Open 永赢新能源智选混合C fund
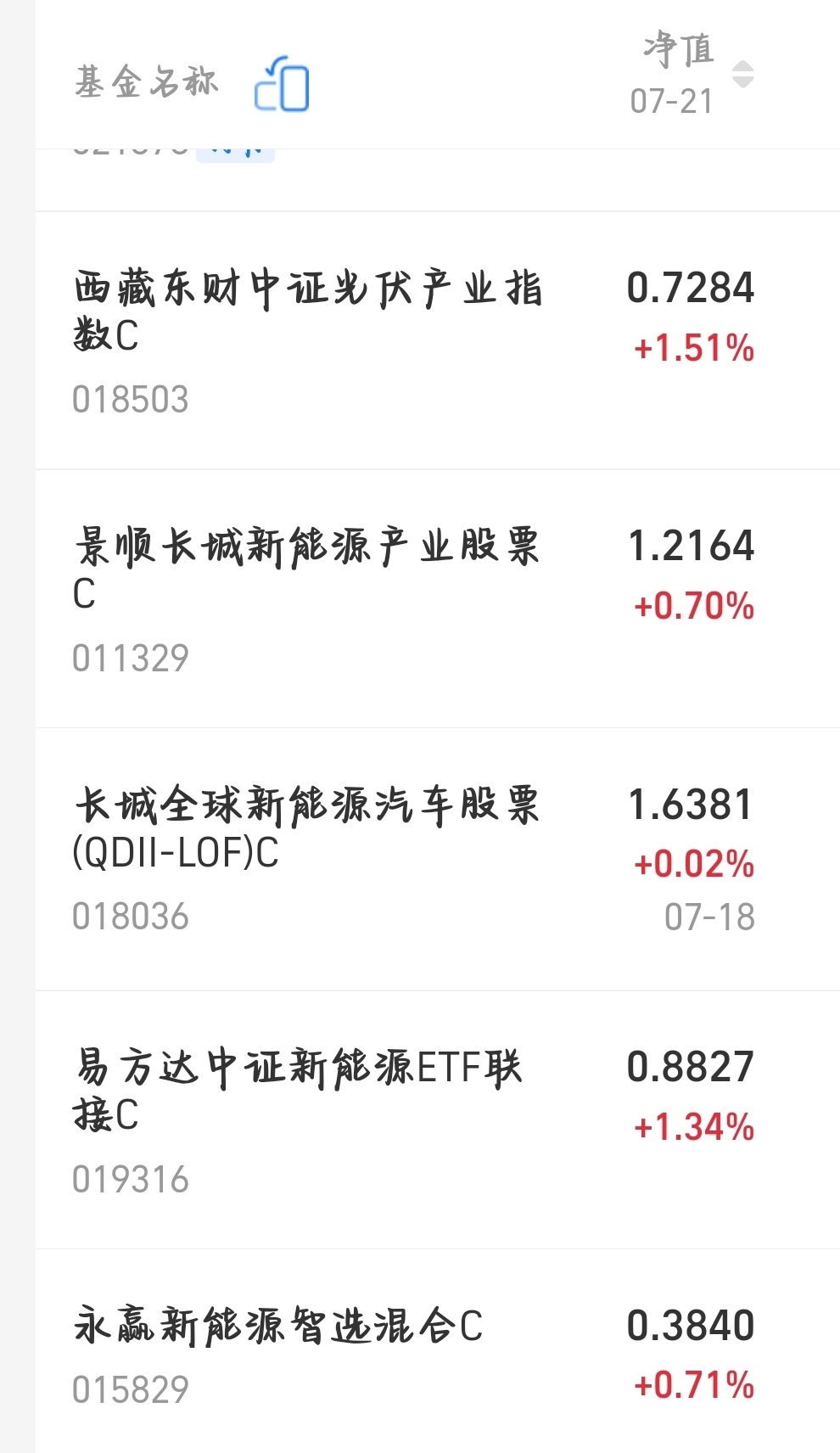Image resolution: width=840 pixels, height=1453 pixels. tap(438, 1351)
